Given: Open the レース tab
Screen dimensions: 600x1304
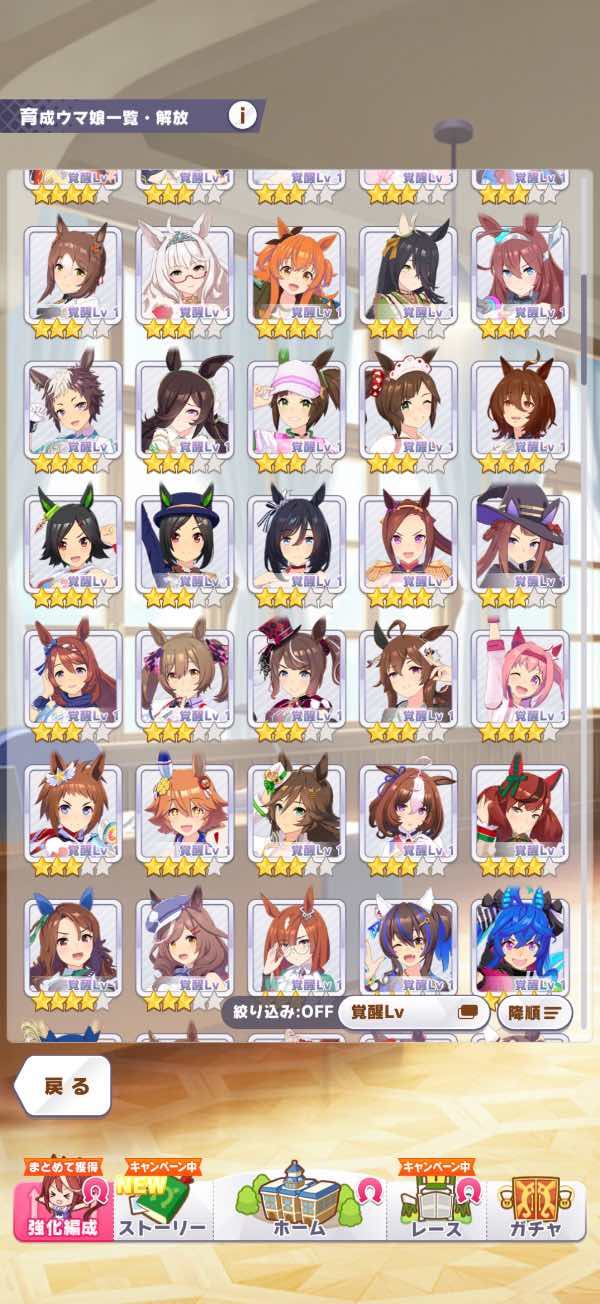Looking at the screenshot, I should (x=437, y=1210).
